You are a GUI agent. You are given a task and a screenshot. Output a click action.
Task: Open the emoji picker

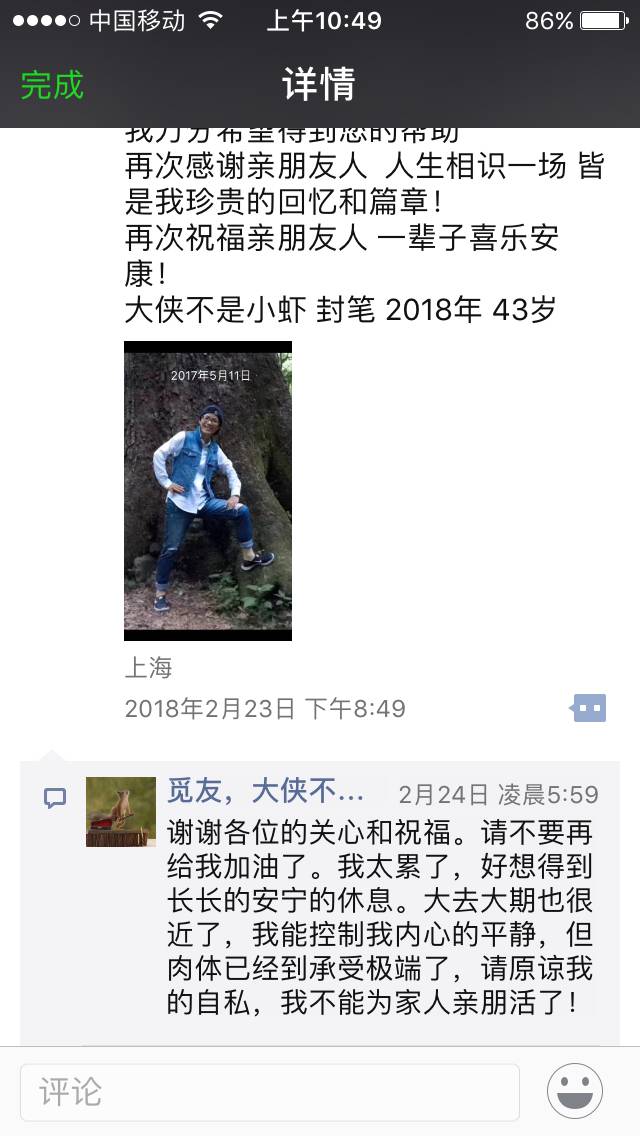575,1091
